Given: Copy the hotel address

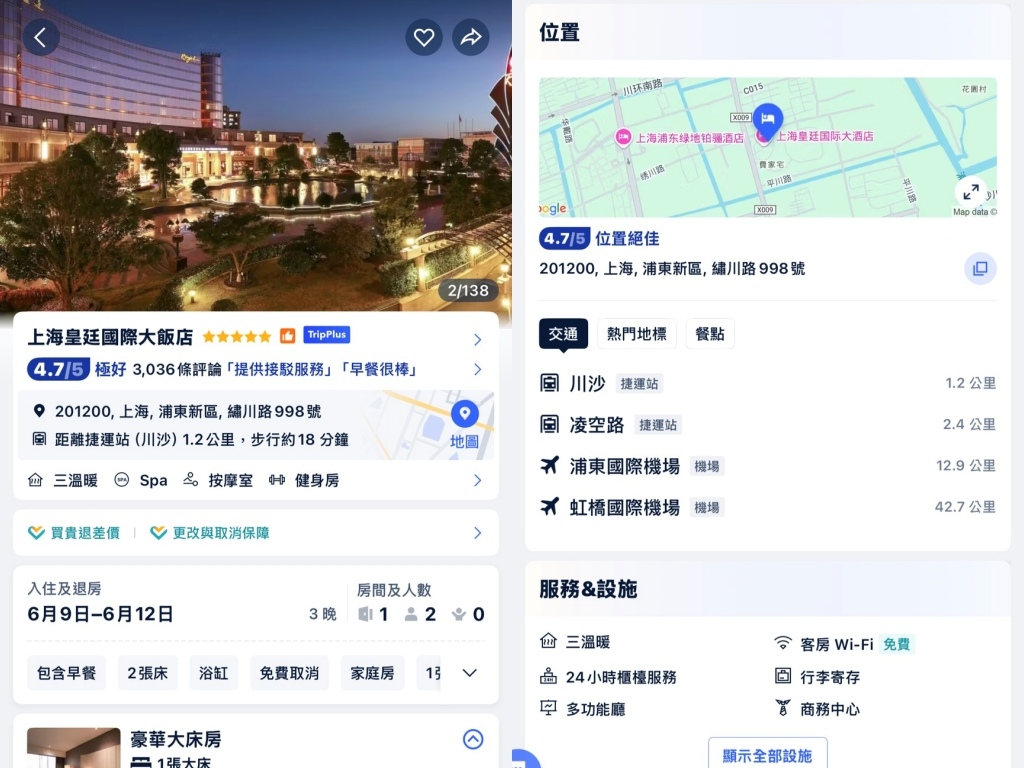Looking at the screenshot, I should (980, 268).
